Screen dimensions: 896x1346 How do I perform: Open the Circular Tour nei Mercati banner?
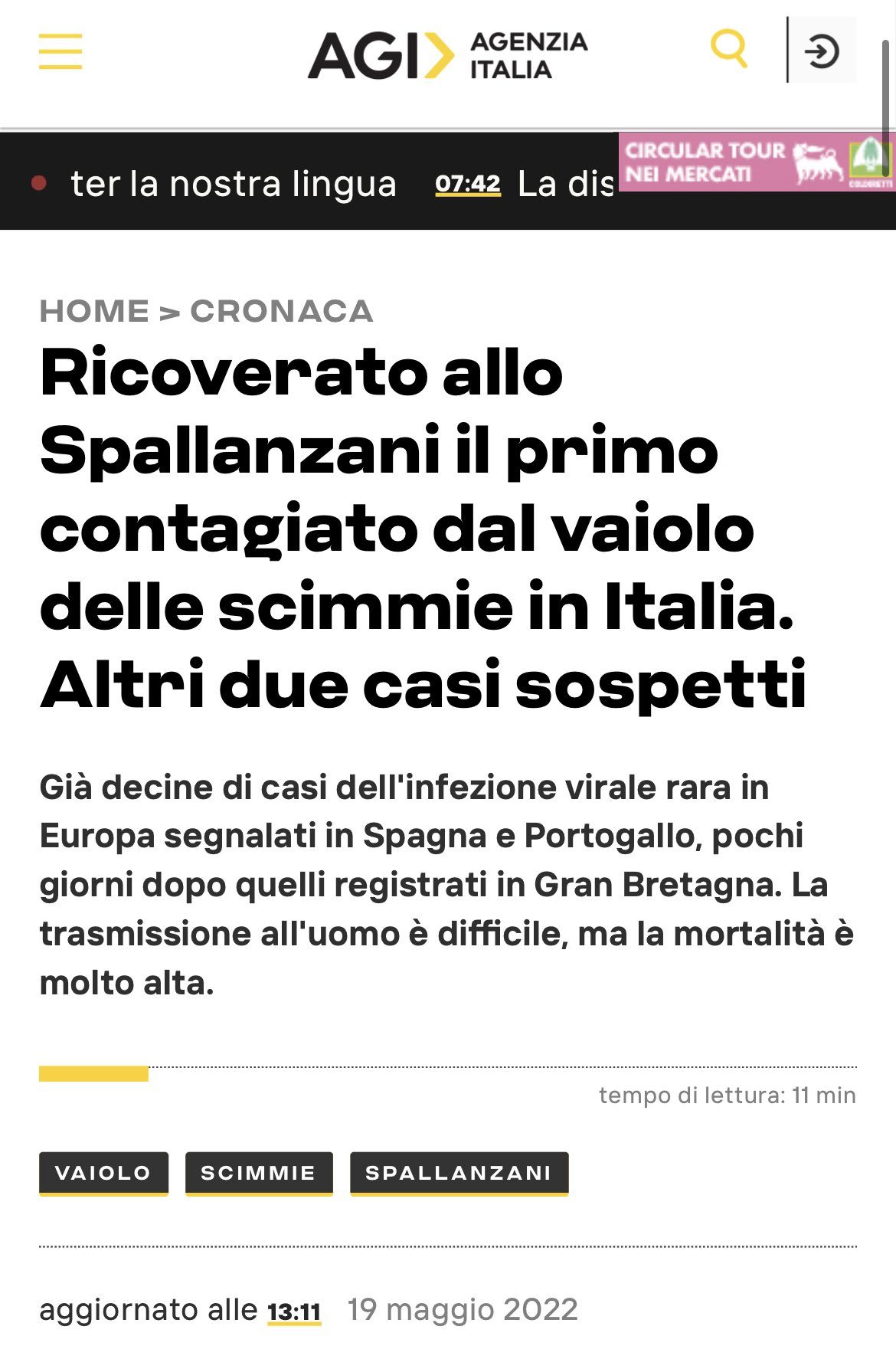pyautogui.click(x=756, y=162)
